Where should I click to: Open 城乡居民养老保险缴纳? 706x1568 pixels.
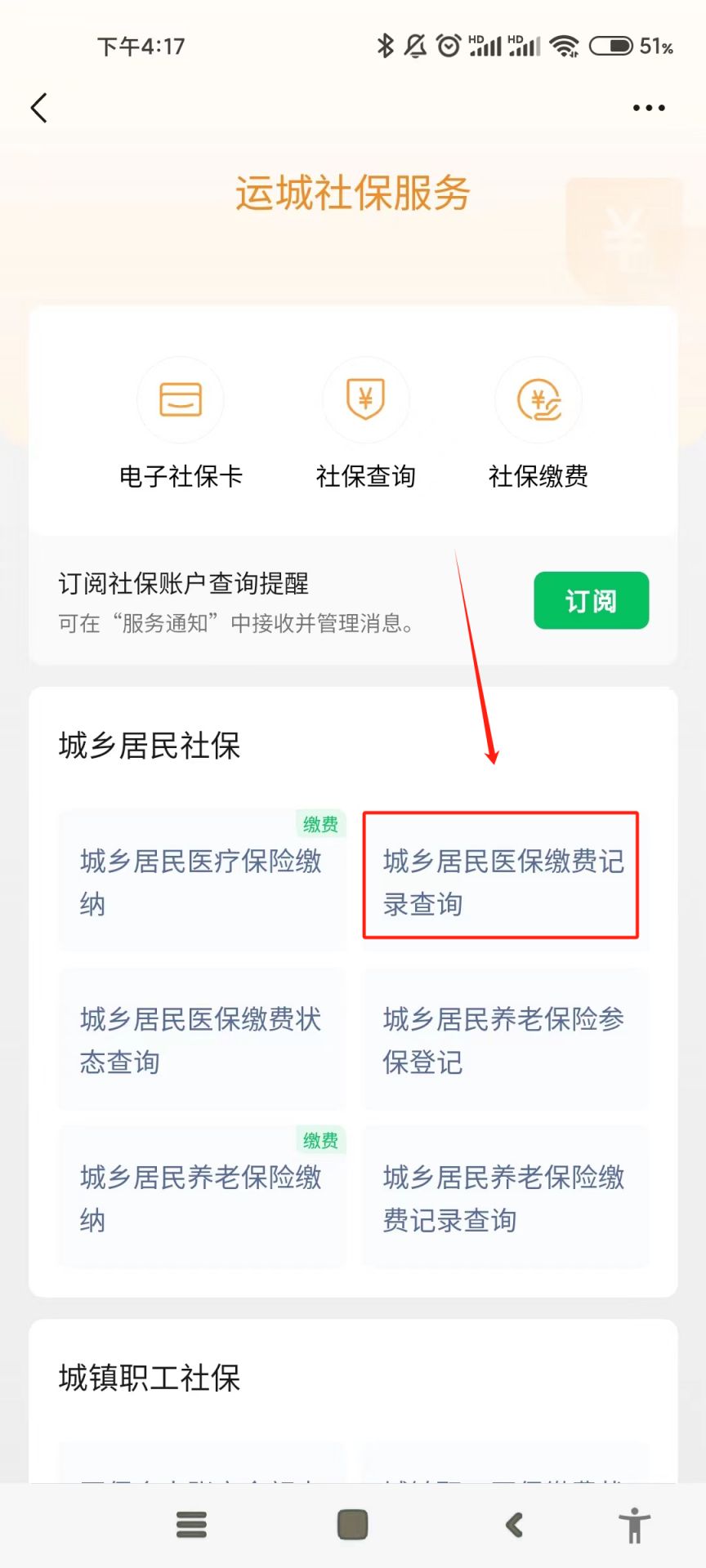click(x=202, y=1197)
